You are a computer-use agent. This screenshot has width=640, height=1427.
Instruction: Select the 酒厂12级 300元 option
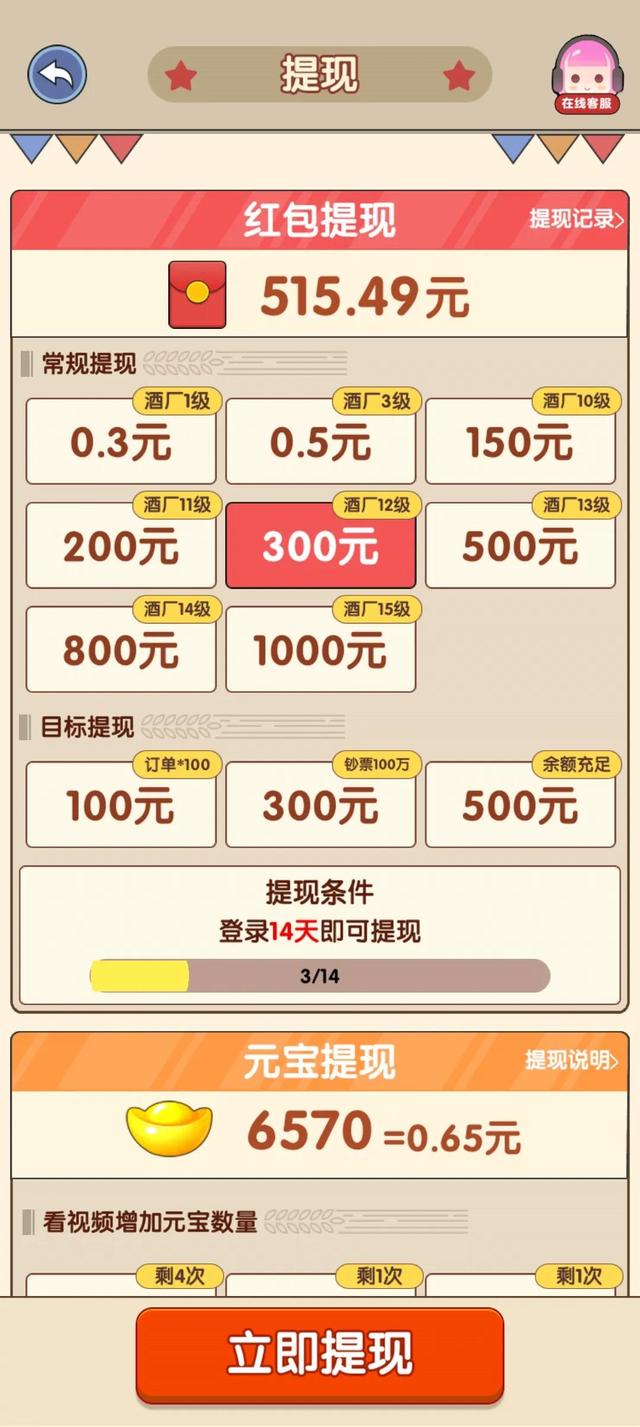click(321, 545)
